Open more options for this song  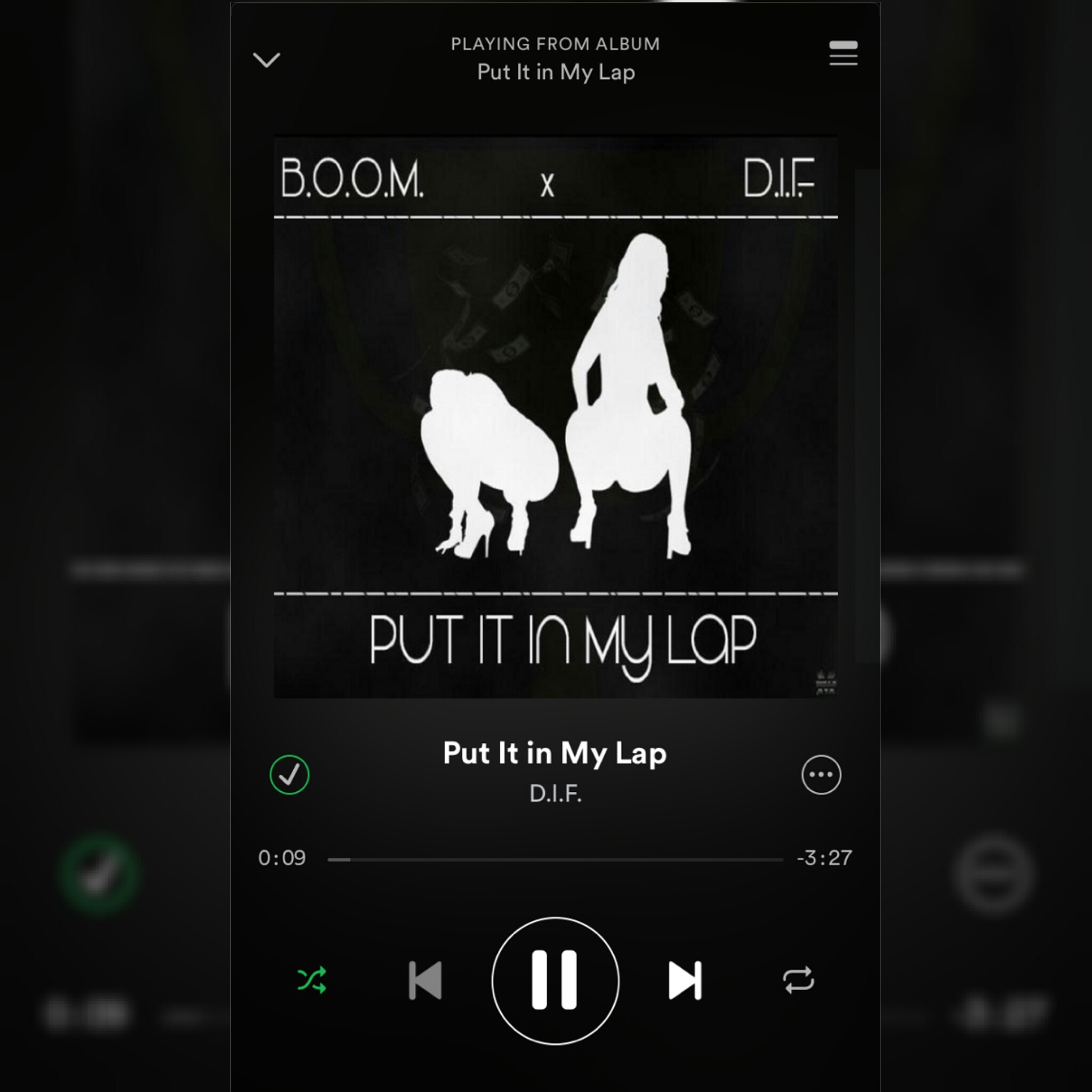(x=821, y=775)
